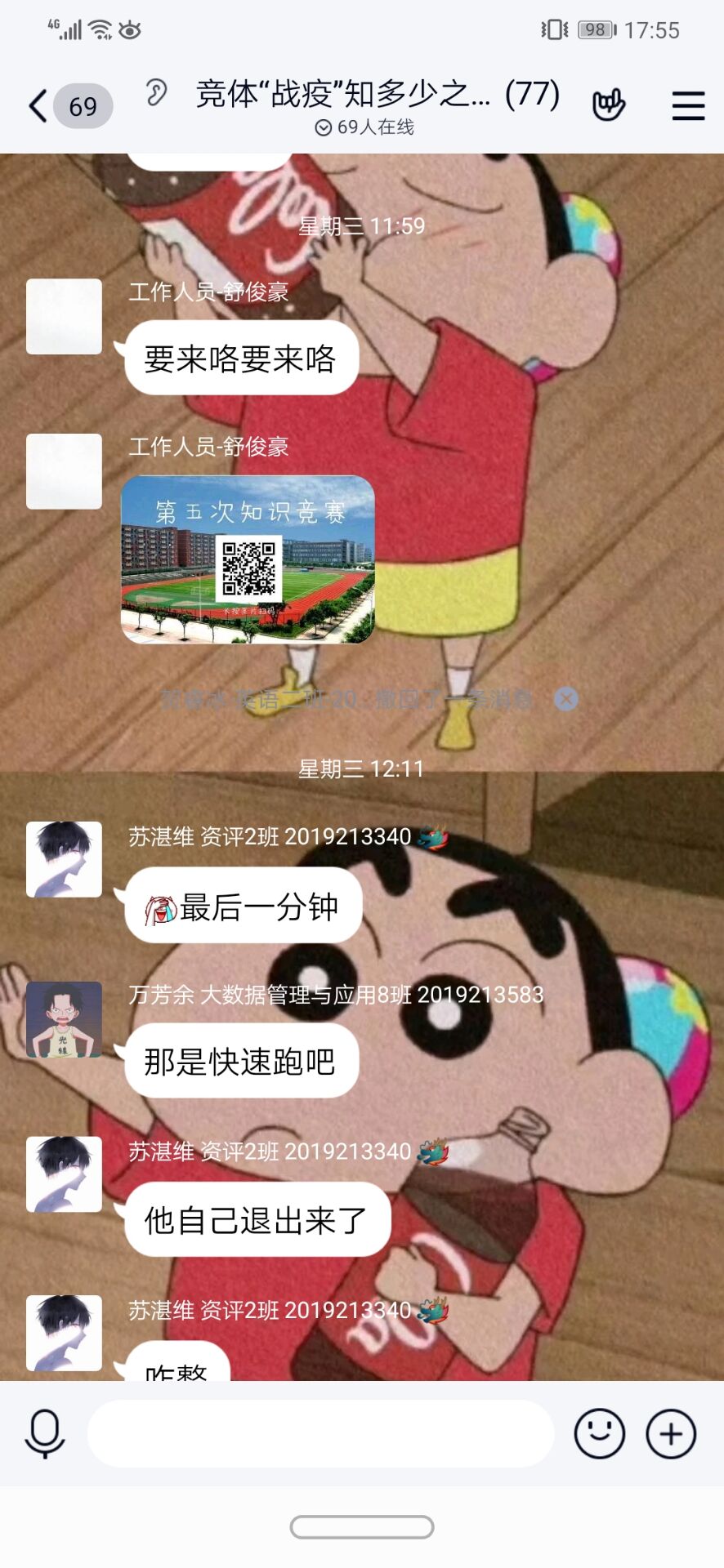Focus the message text field
This screenshot has height=1568, width=724.
pos(320,1433)
